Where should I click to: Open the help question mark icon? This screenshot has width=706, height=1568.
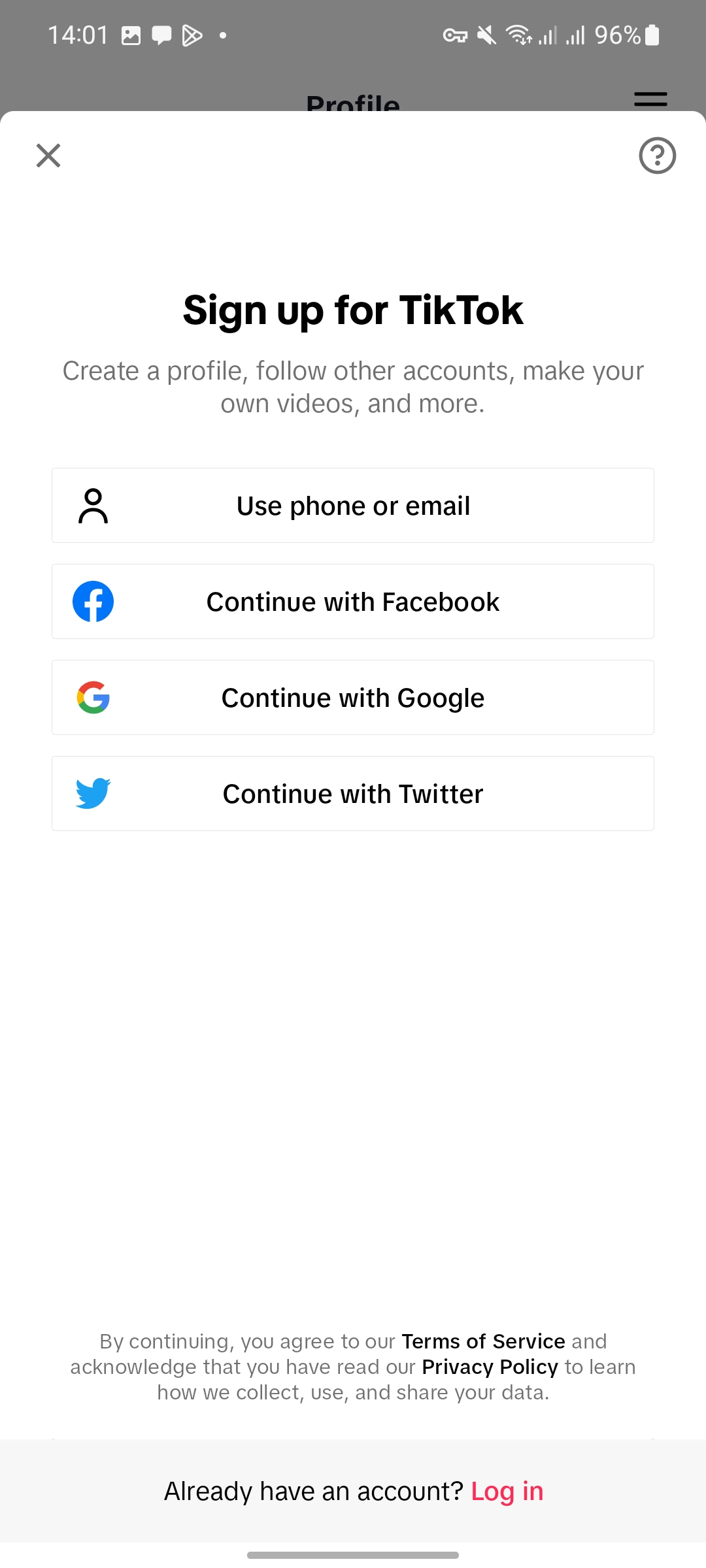pyautogui.click(x=657, y=155)
